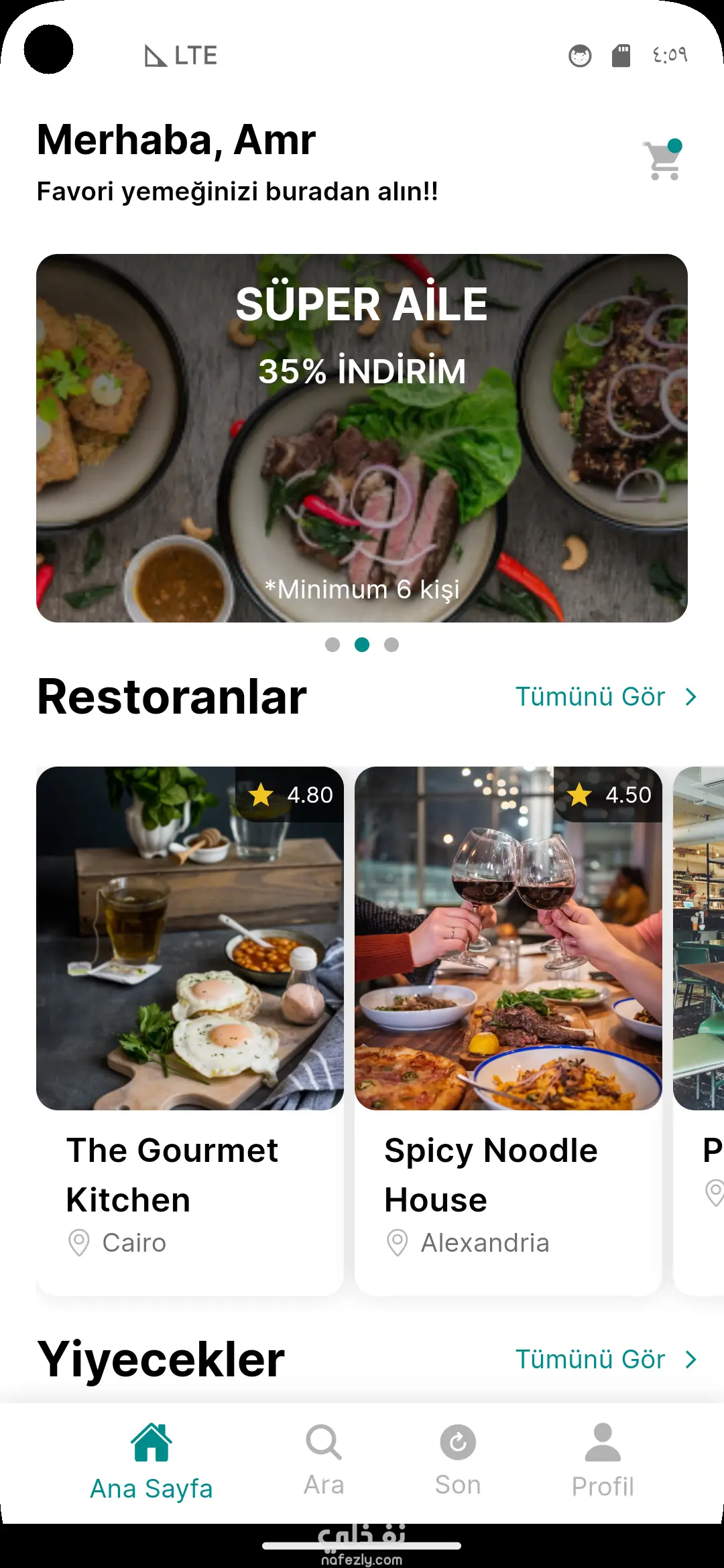The image size is (724, 1568).
Task: View all in Restoranlar via Tümünü Gör
Action: click(x=605, y=697)
